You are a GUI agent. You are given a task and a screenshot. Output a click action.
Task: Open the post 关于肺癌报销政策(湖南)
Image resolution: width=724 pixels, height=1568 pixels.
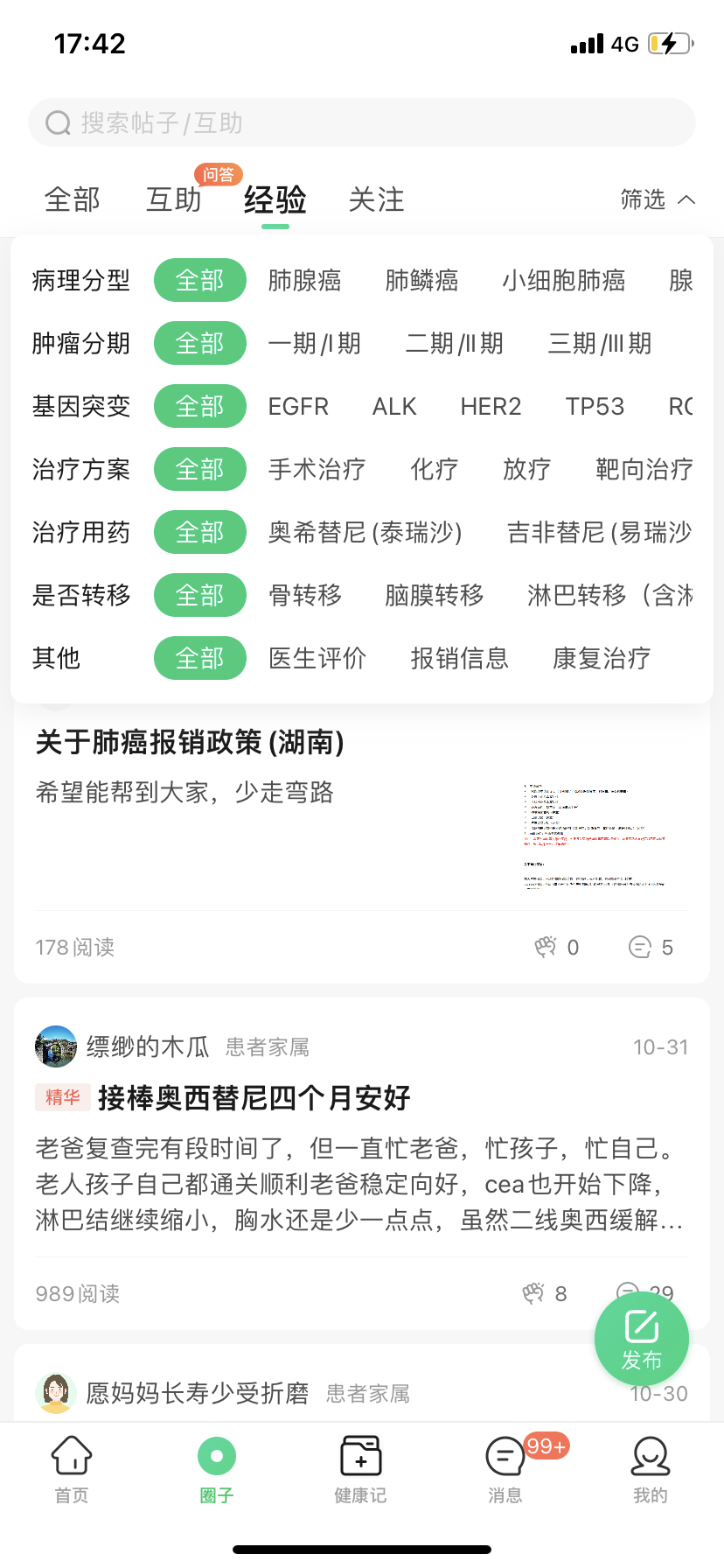pyautogui.click(x=190, y=743)
